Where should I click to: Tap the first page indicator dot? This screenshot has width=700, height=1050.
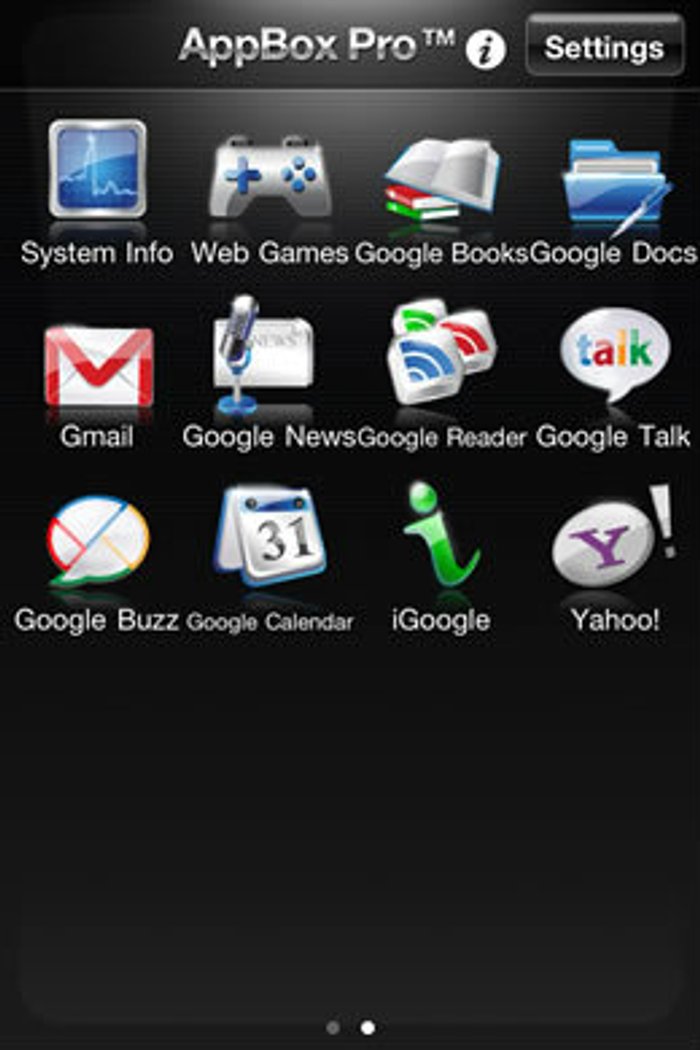(333, 1027)
